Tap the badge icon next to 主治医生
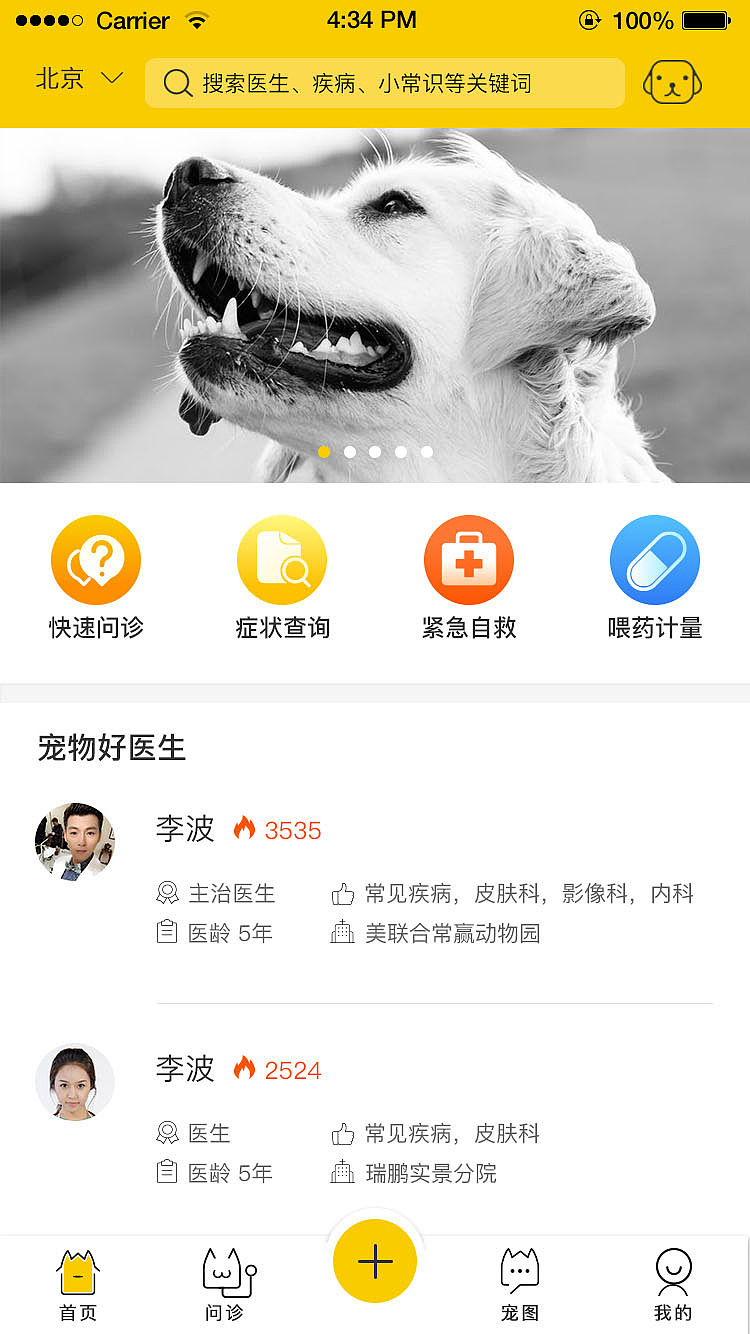 167,893
